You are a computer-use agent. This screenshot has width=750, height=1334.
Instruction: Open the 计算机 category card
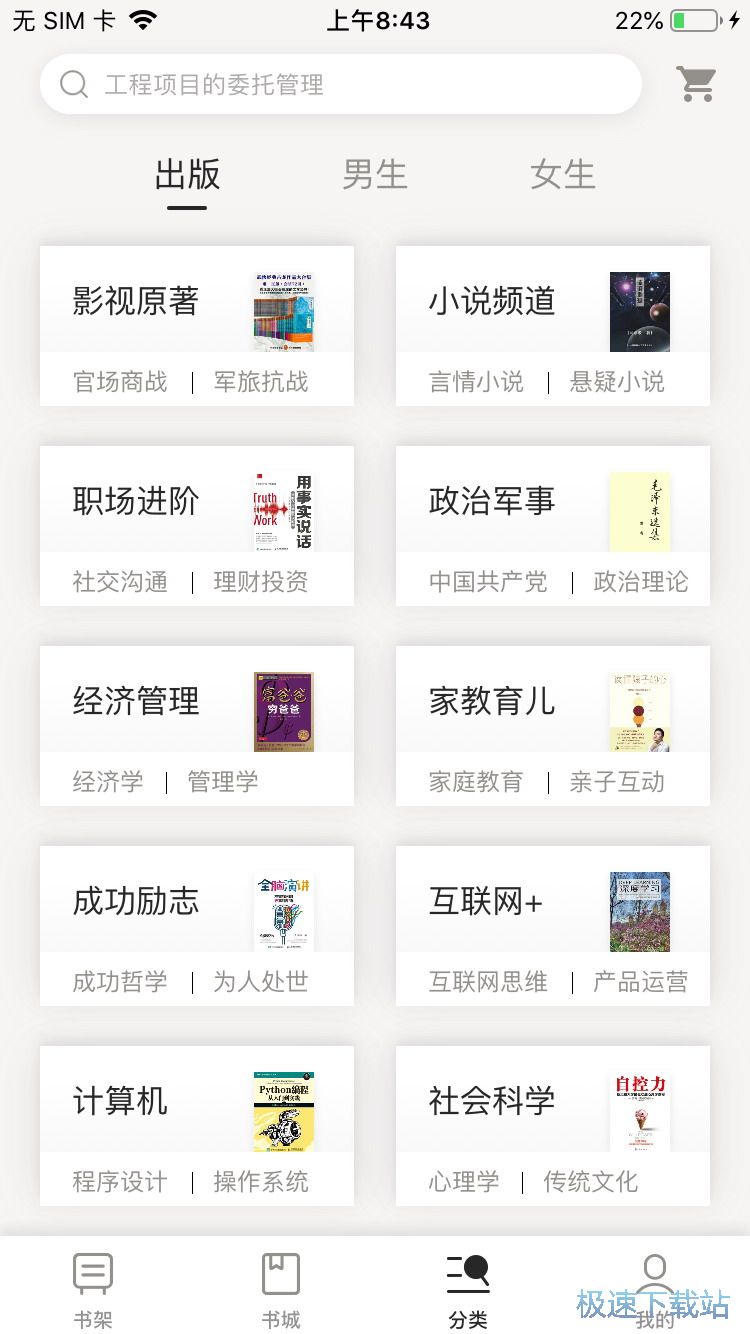[196, 1102]
